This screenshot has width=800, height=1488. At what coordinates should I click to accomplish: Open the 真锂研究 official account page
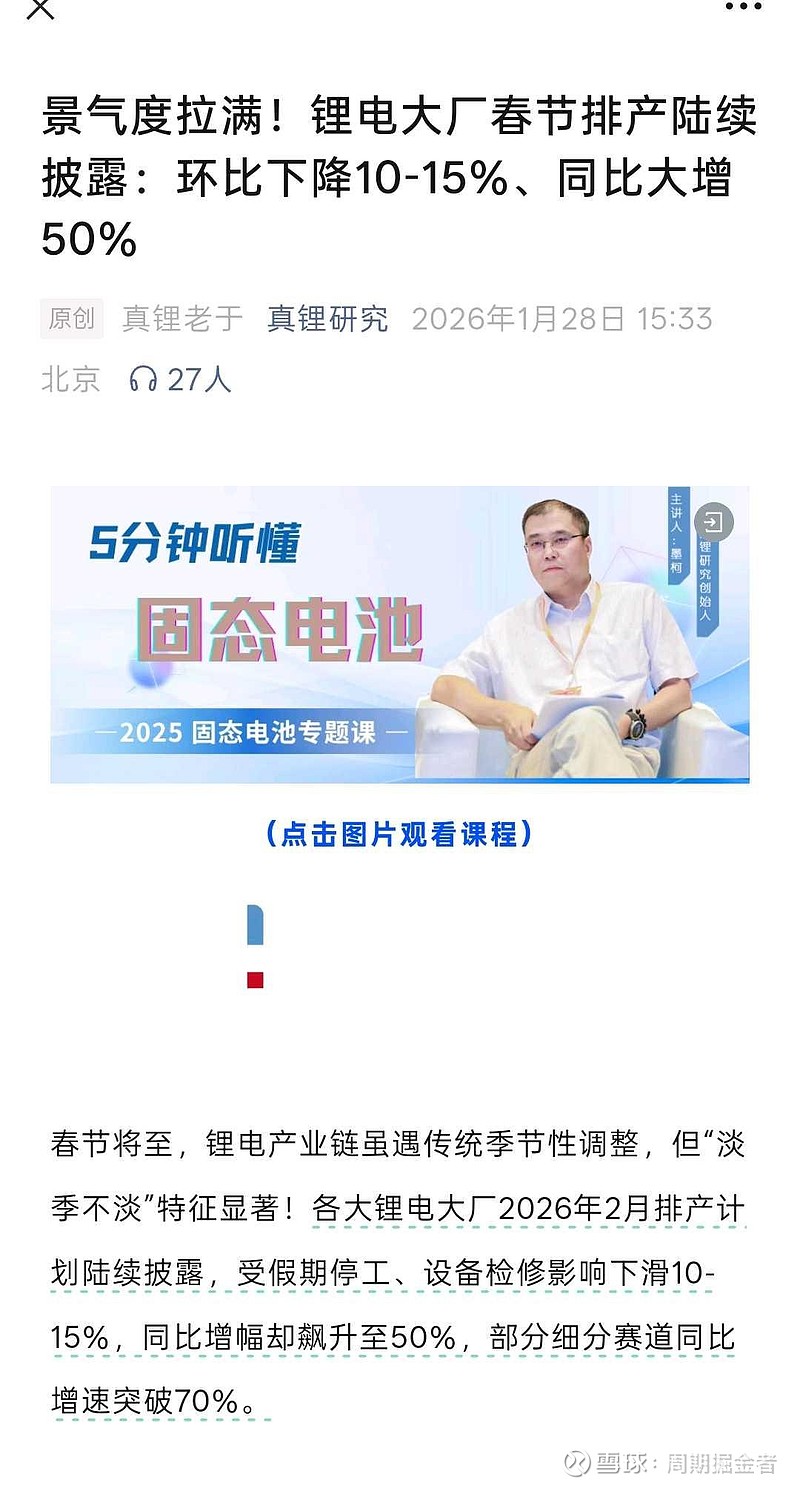(328, 318)
